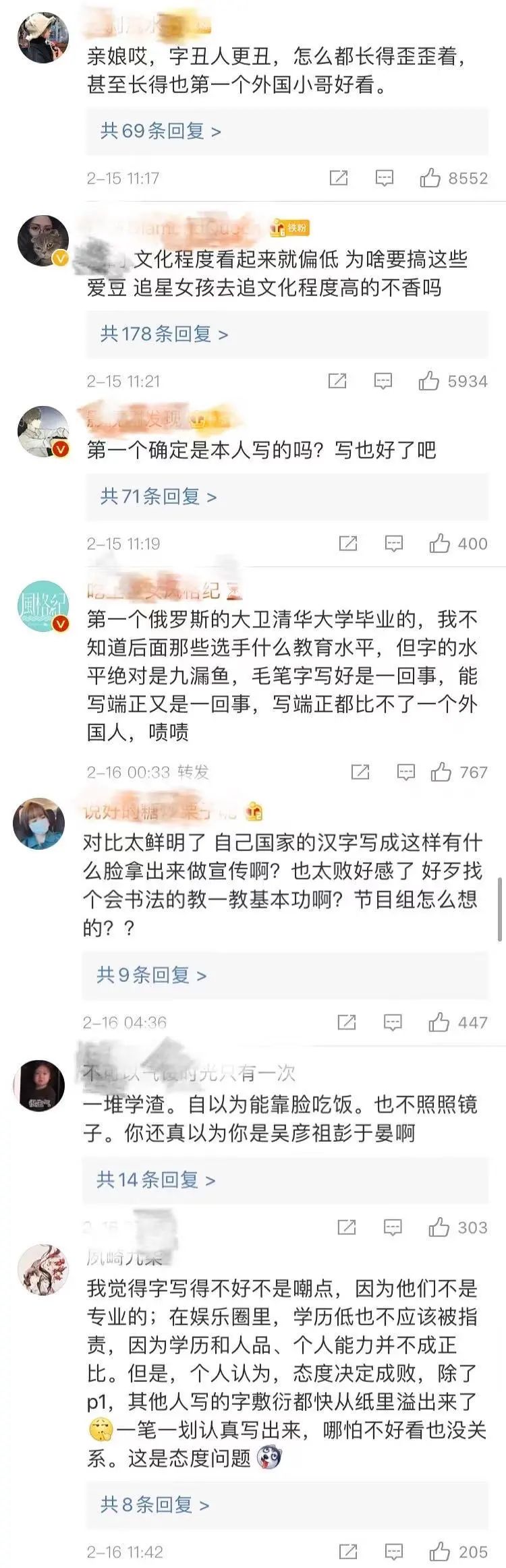
Task: Like the comment with 400 likes
Action: pos(439,544)
